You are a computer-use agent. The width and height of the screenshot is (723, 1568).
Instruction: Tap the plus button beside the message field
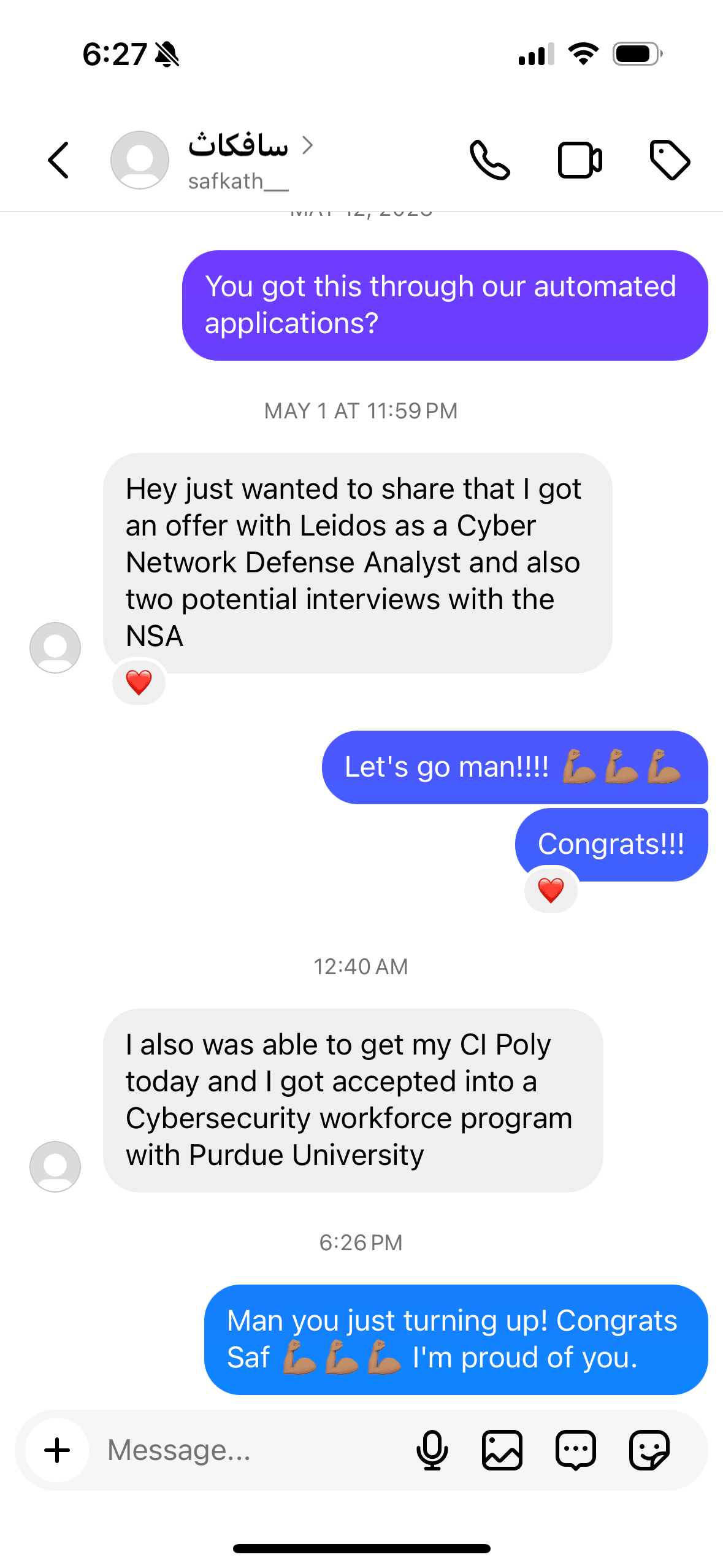(58, 1450)
